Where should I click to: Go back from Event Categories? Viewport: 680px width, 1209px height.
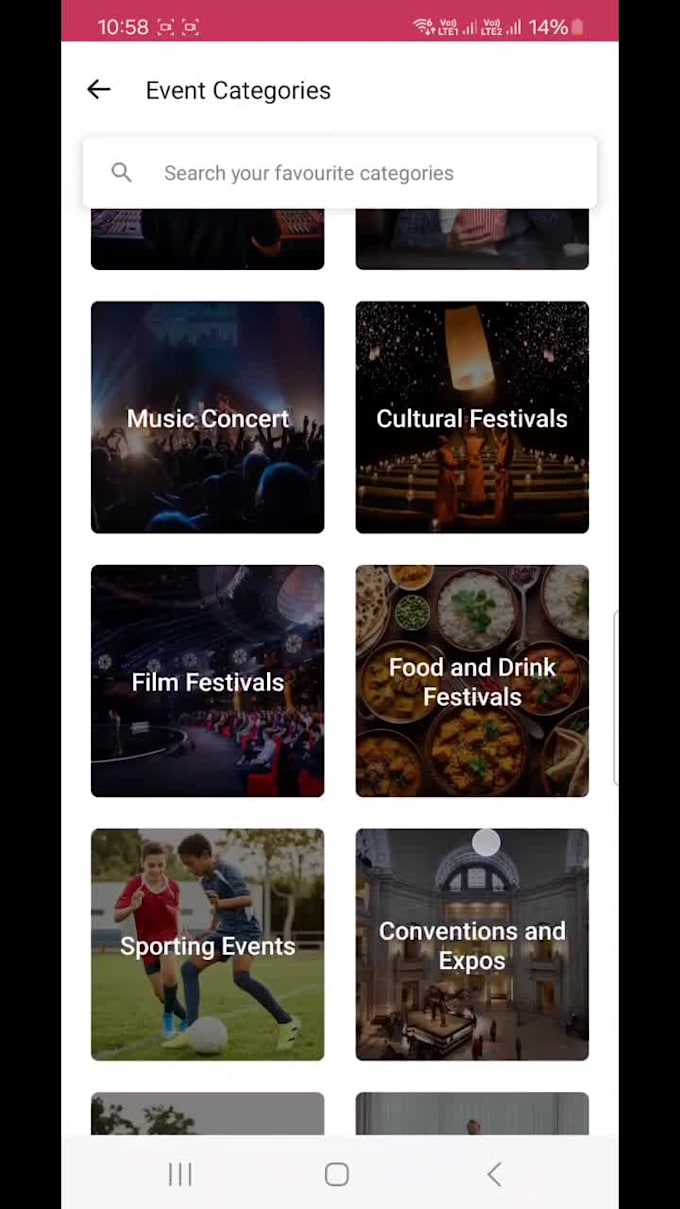[x=98, y=90]
